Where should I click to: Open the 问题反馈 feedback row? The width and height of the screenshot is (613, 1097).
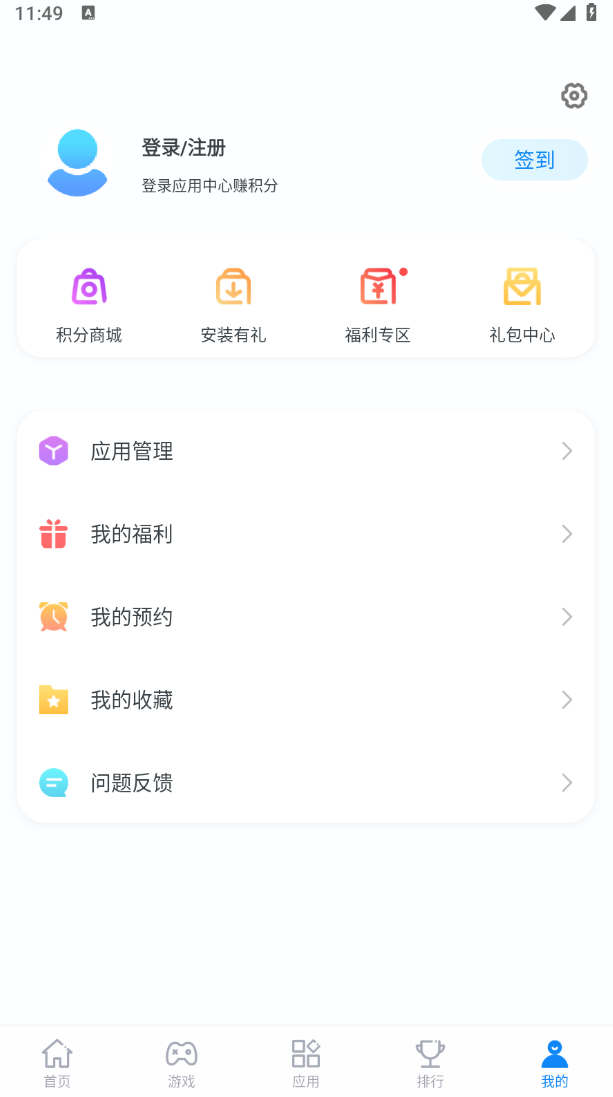(x=306, y=782)
